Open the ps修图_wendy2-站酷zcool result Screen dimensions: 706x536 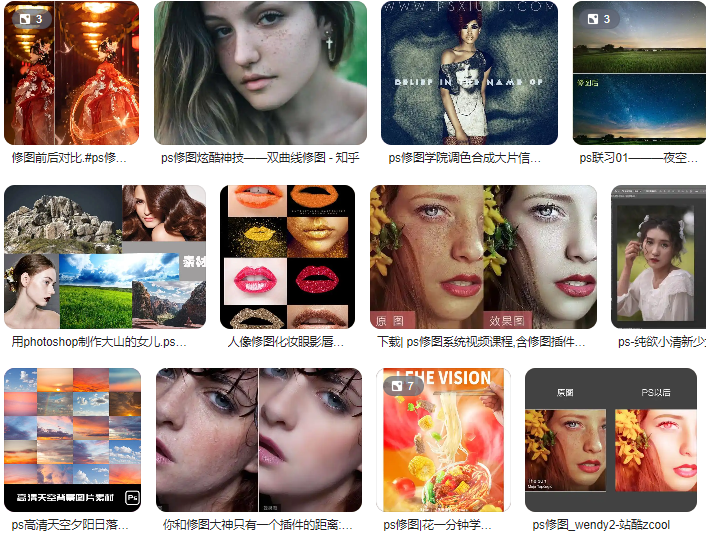pyautogui.click(x=610, y=440)
